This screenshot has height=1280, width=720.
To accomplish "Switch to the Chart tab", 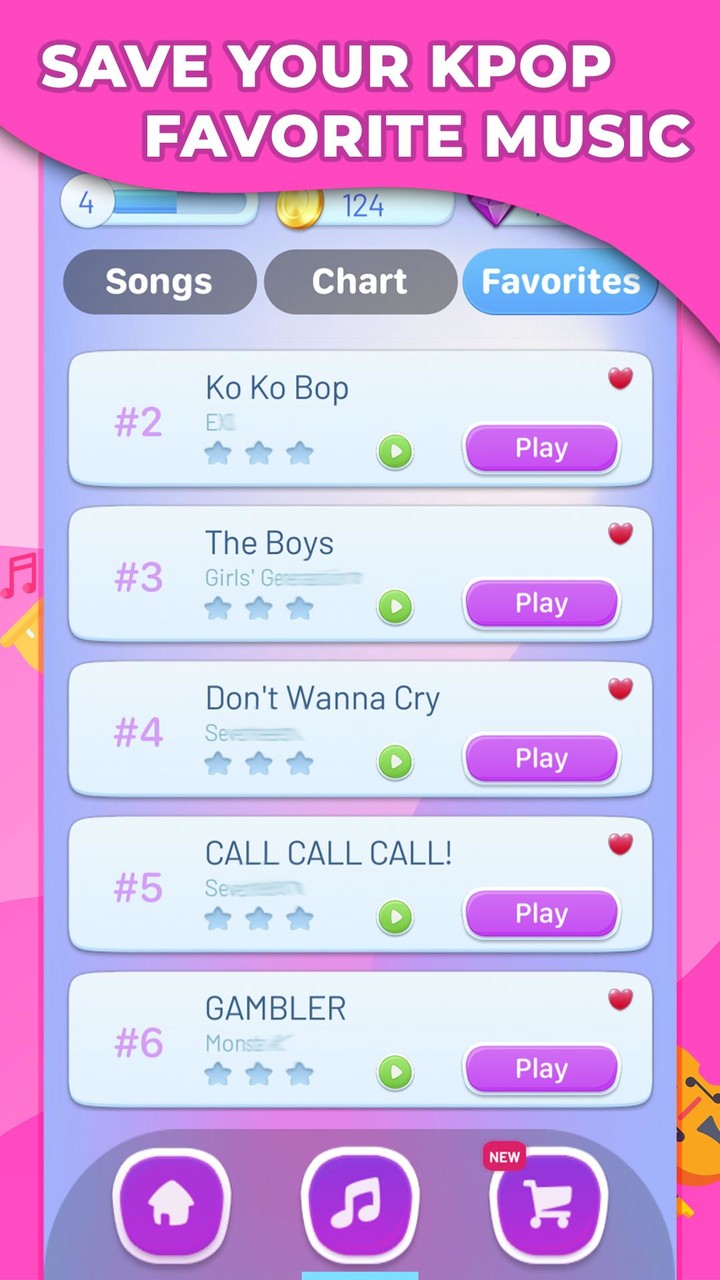I will click(x=360, y=281).
